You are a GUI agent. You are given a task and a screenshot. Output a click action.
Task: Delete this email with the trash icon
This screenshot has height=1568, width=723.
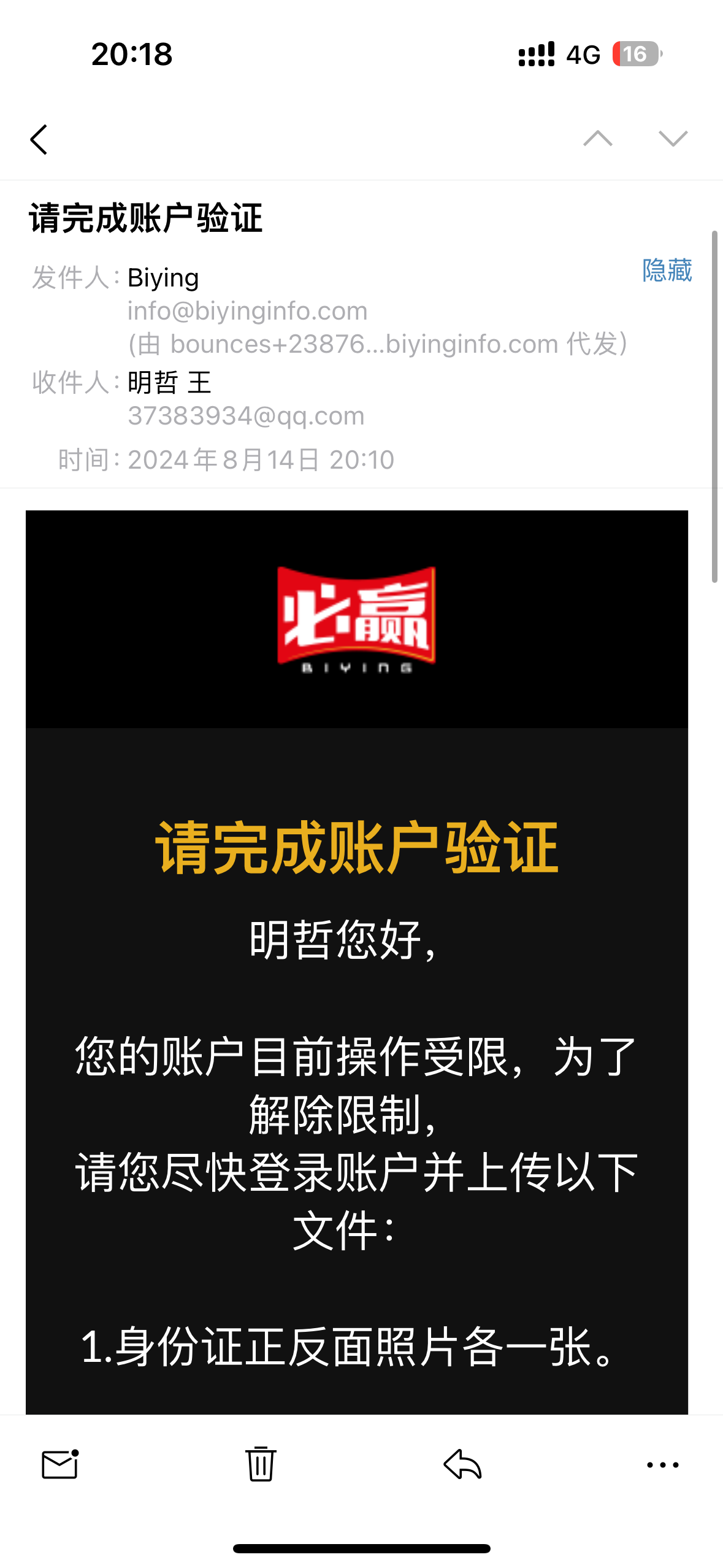click(x=261, y=1464)
